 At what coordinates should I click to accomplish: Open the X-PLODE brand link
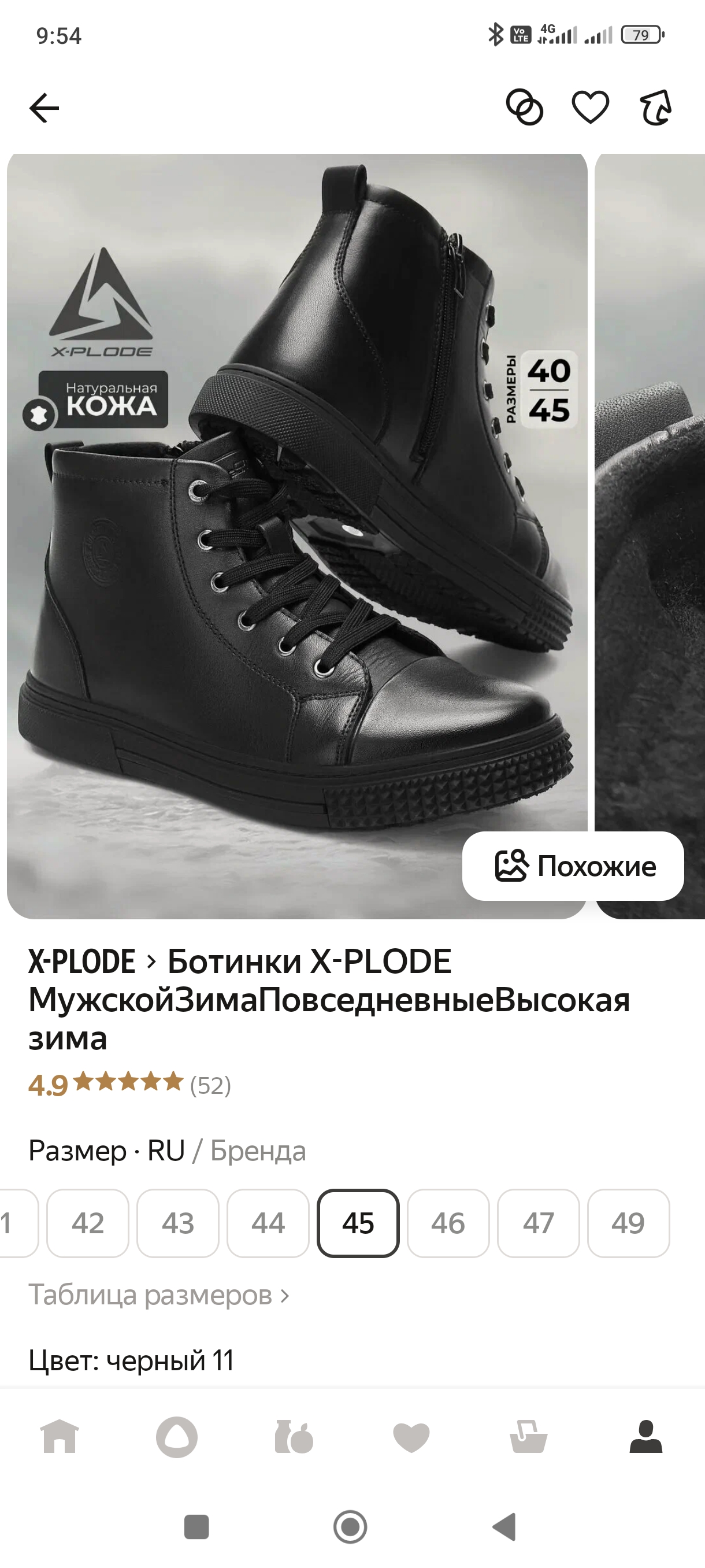coord(82,961)
